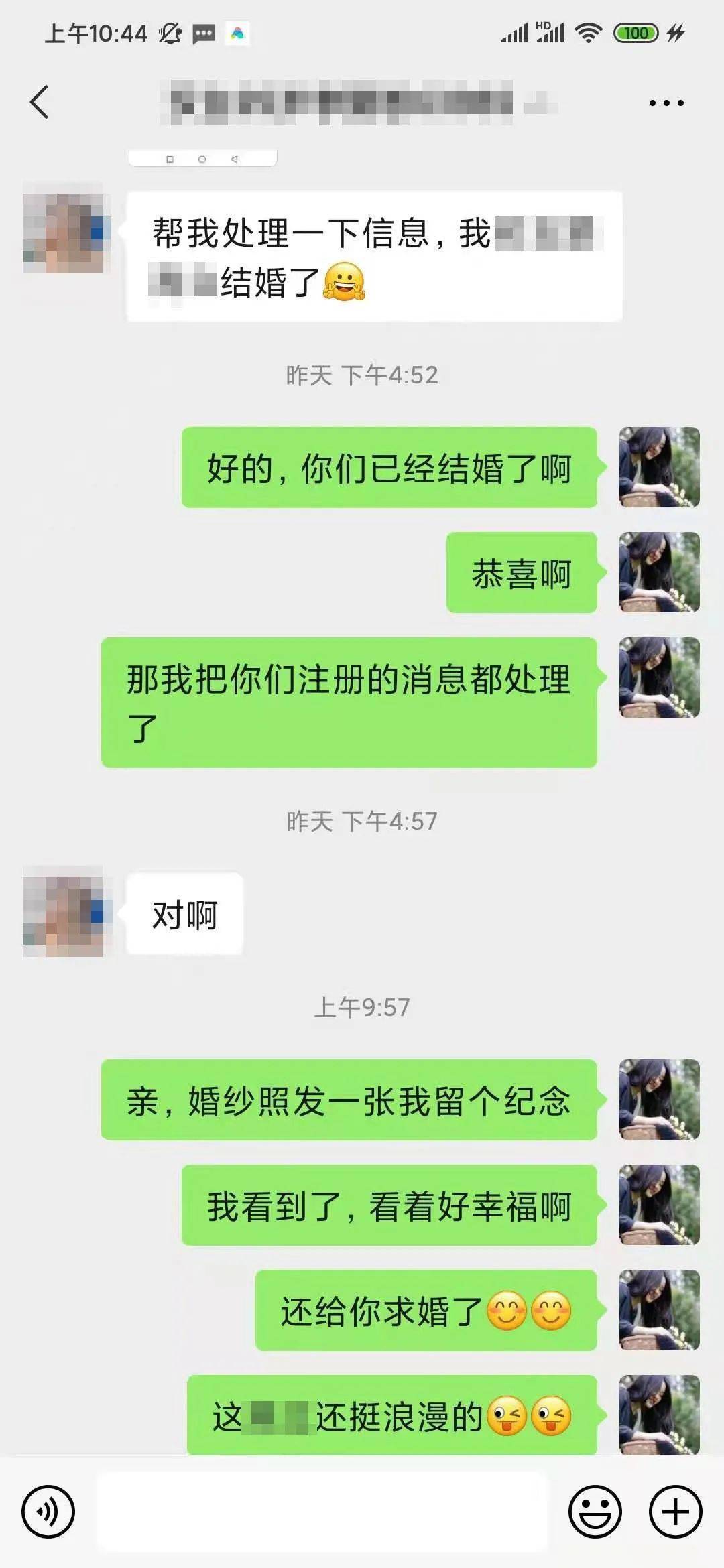724x1568 pixels.
Task: Open the chat info overflow menu
Action: (666, 103)
